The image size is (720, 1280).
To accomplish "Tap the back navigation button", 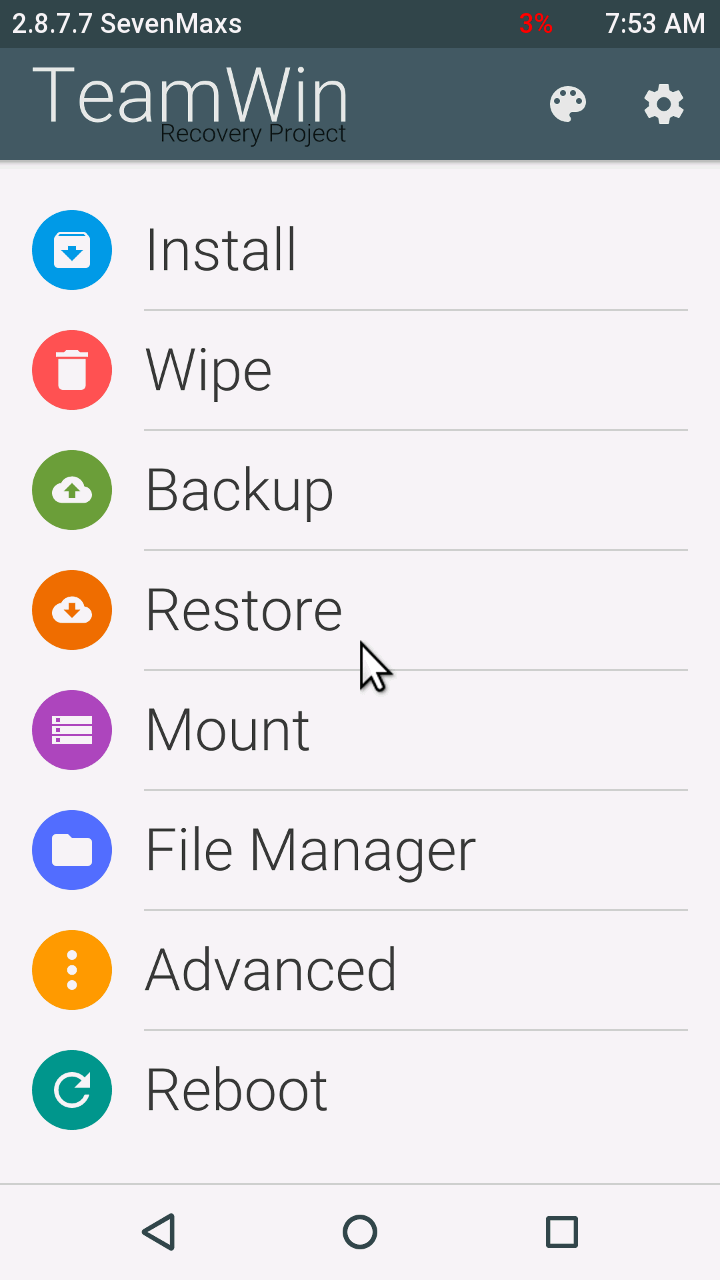I will tap(159, 1232).
